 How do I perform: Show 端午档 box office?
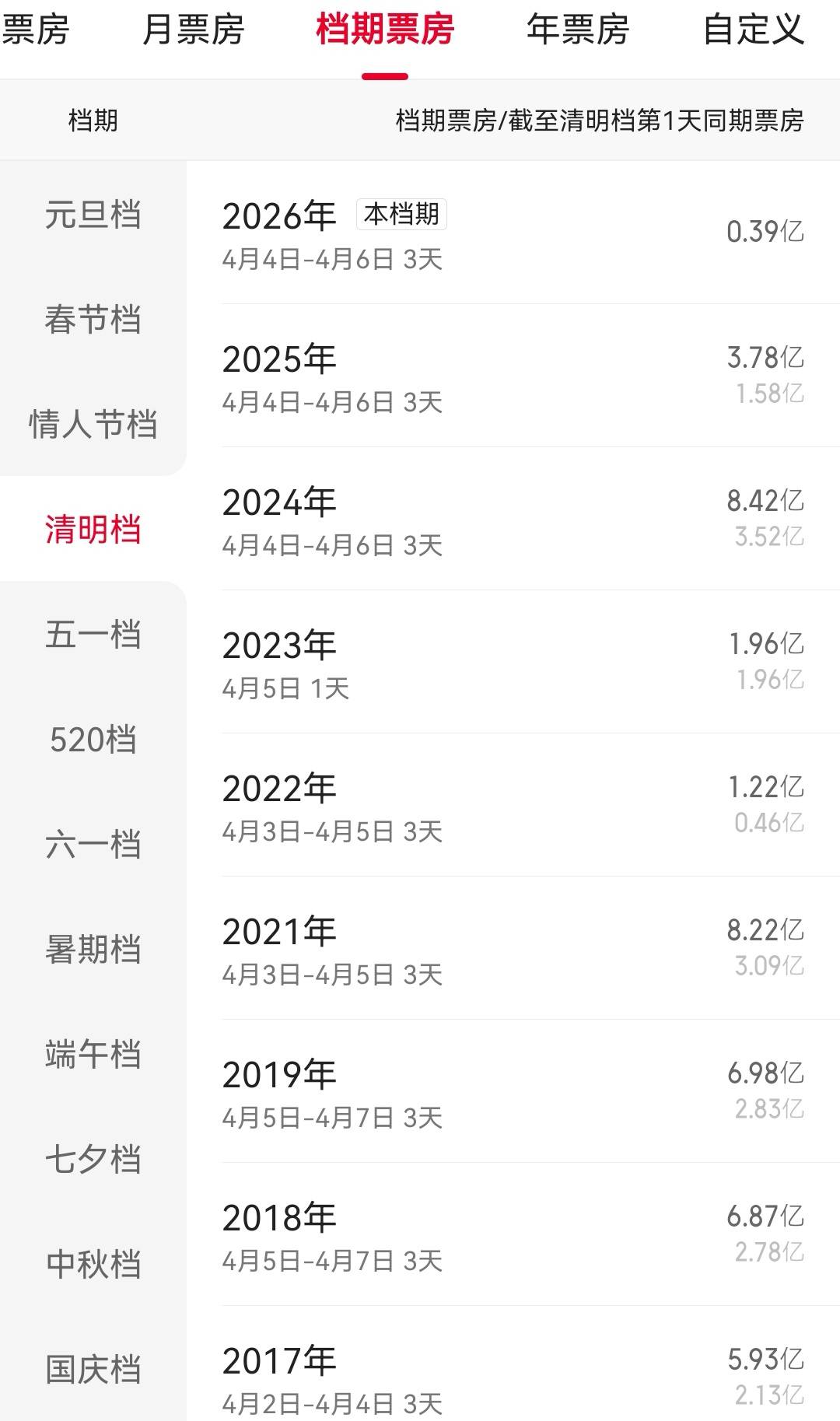[x=93, y=1055]
